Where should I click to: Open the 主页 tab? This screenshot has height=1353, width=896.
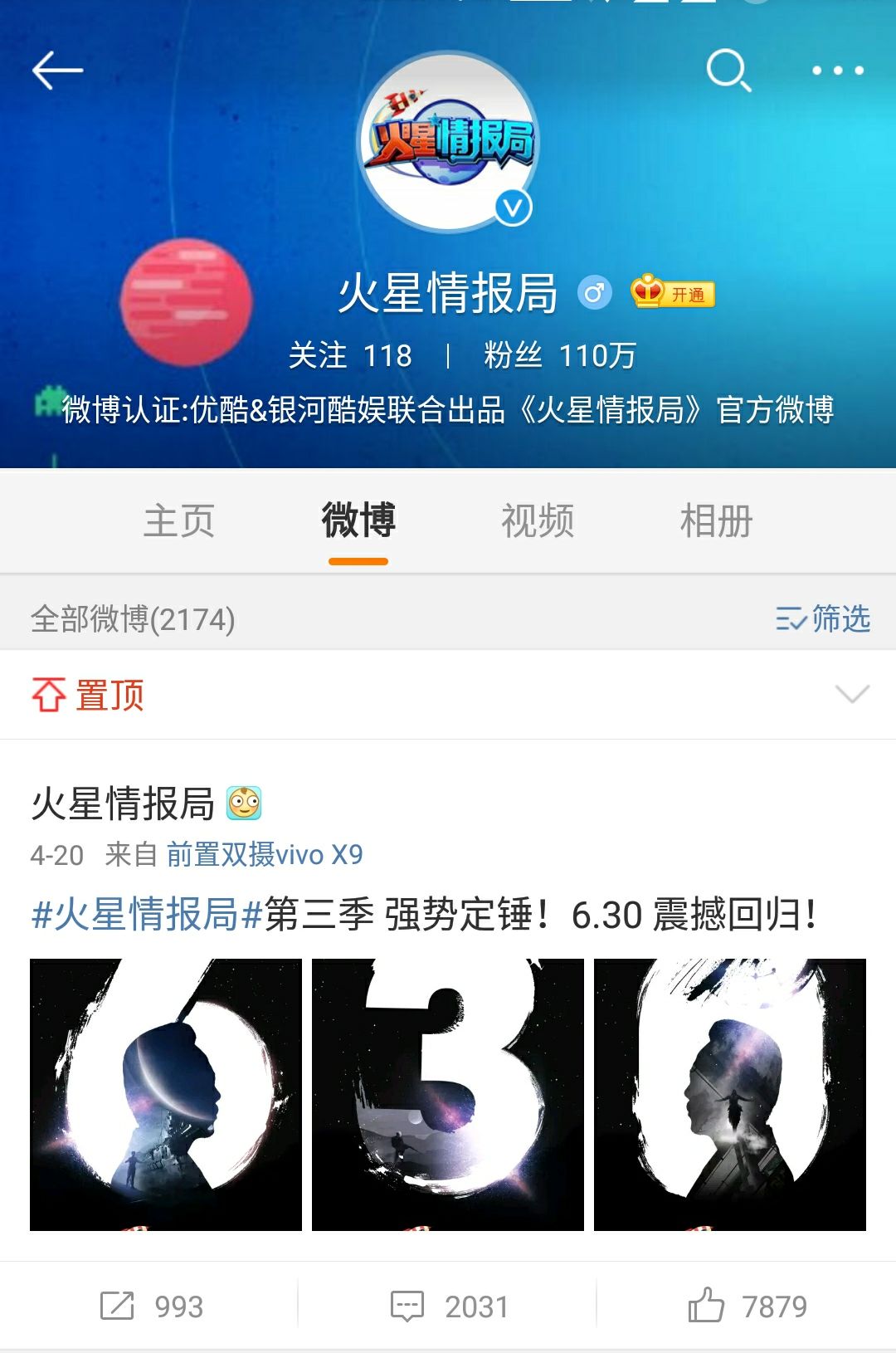[179, 520]
